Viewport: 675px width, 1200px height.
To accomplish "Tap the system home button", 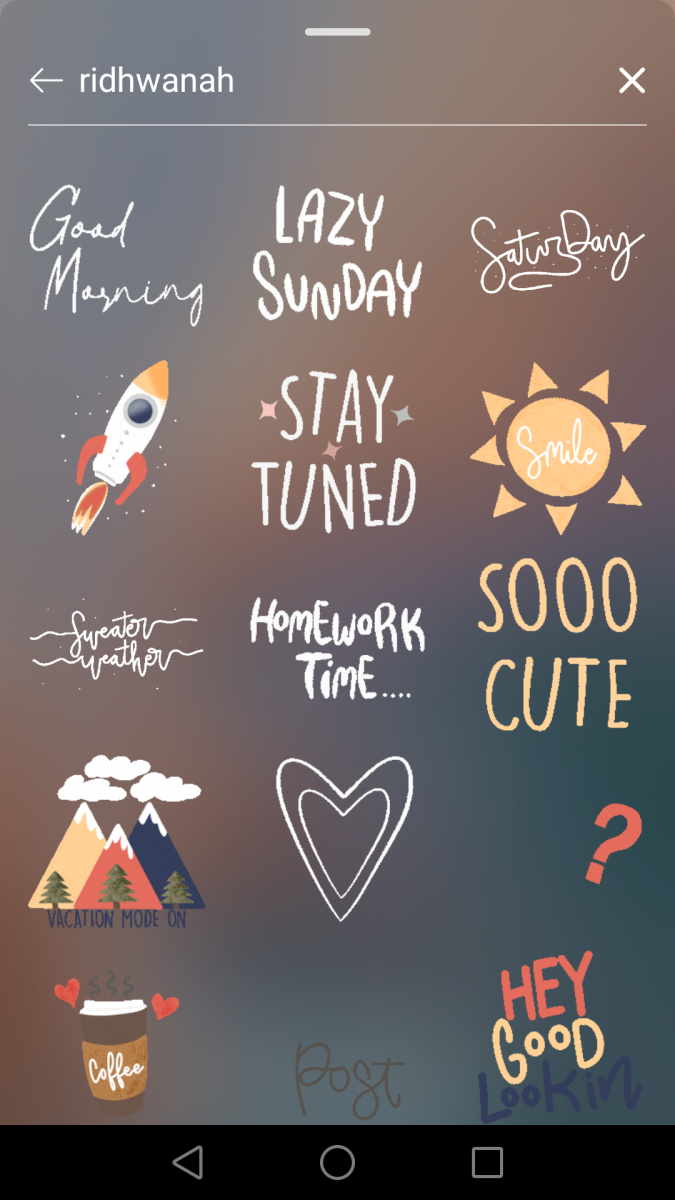I will tap(337, 1162).
